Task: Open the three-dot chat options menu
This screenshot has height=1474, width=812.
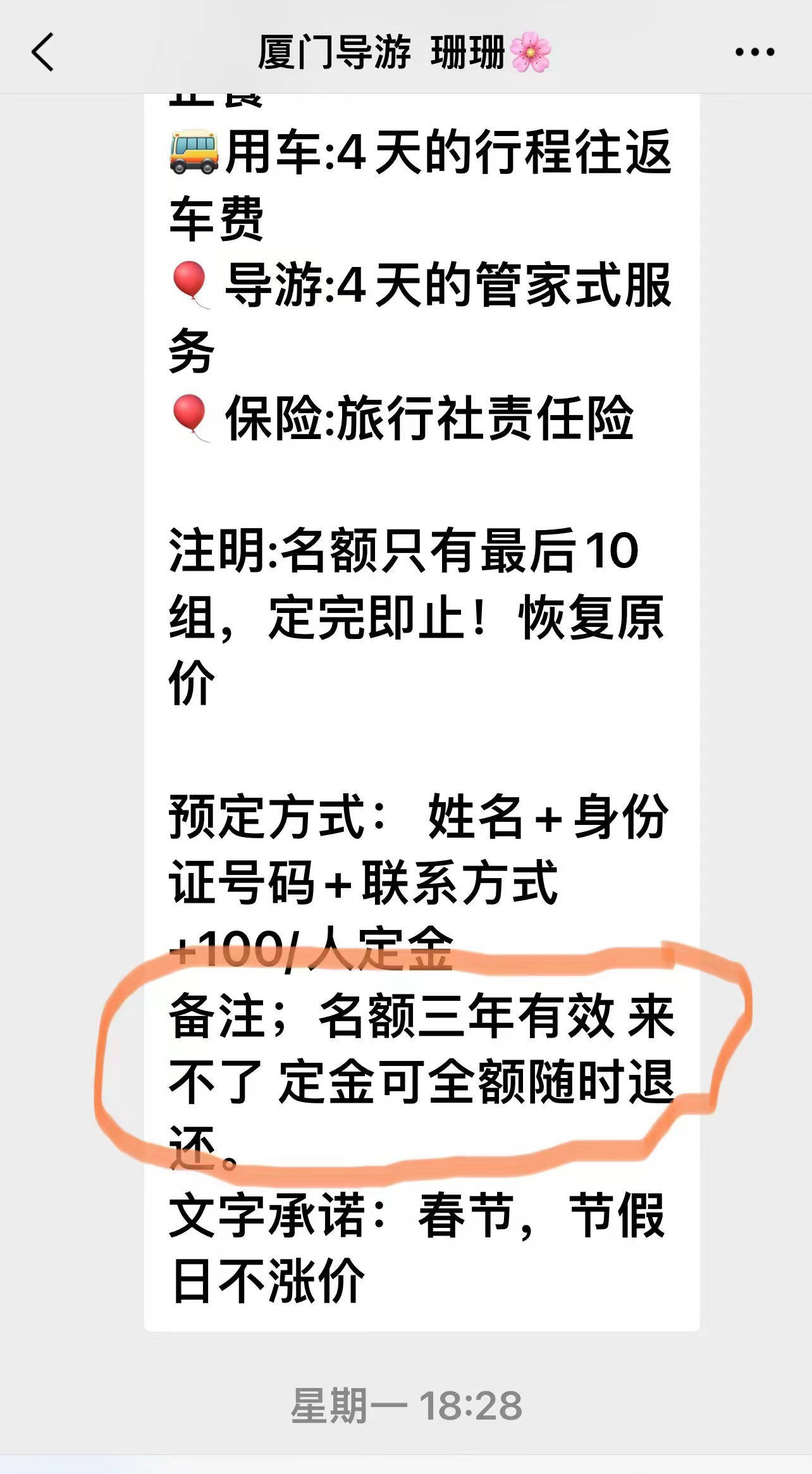Action: click(754, 53)
